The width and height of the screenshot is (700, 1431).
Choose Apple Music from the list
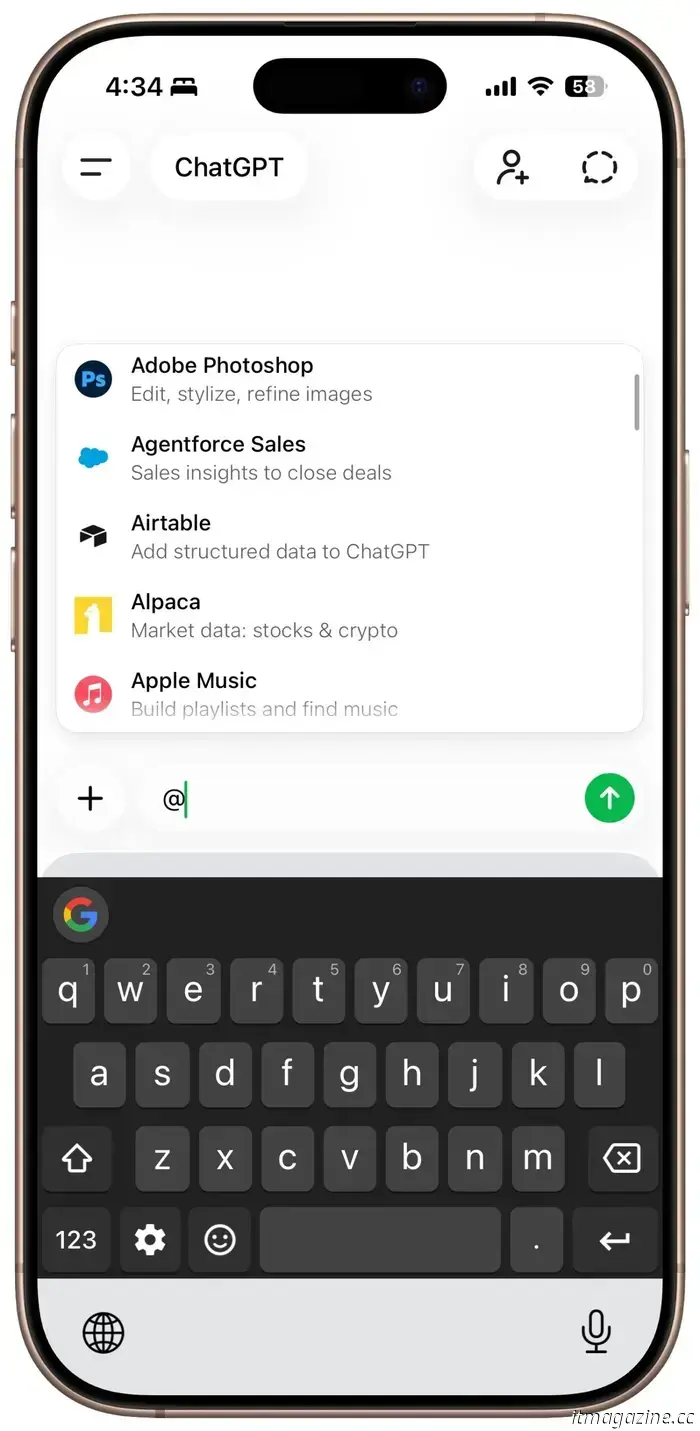coord(350,693)
